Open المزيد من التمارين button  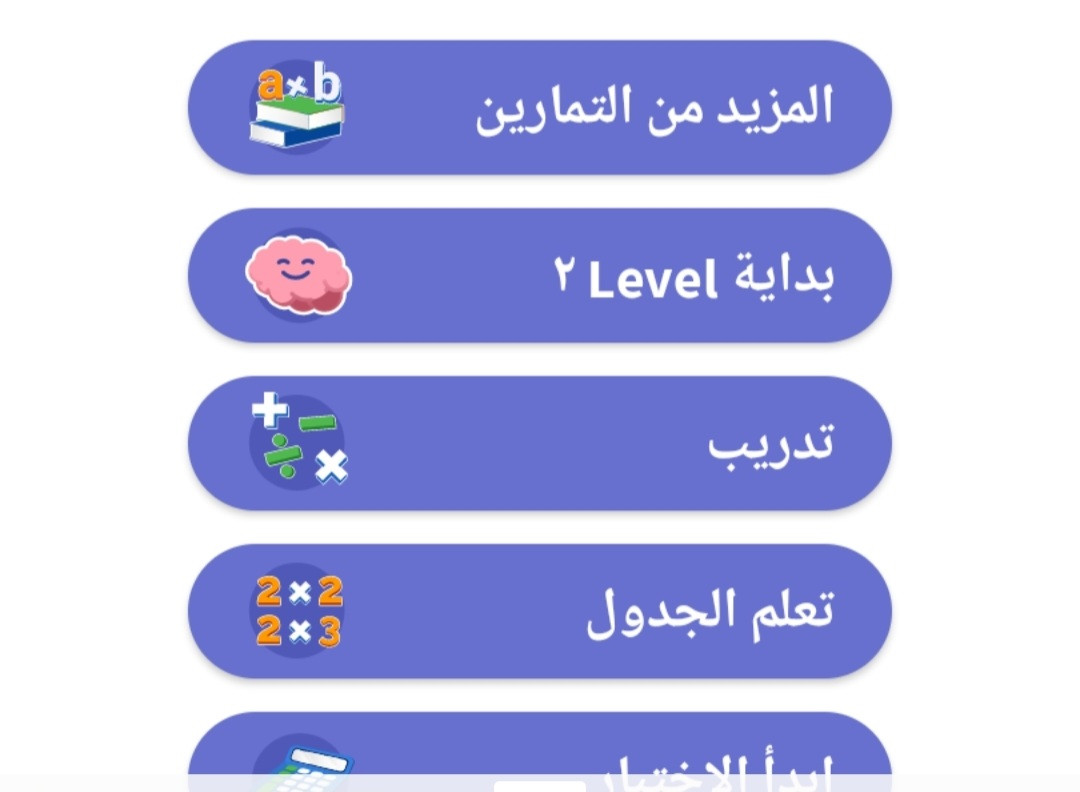(x=540, y=108)
